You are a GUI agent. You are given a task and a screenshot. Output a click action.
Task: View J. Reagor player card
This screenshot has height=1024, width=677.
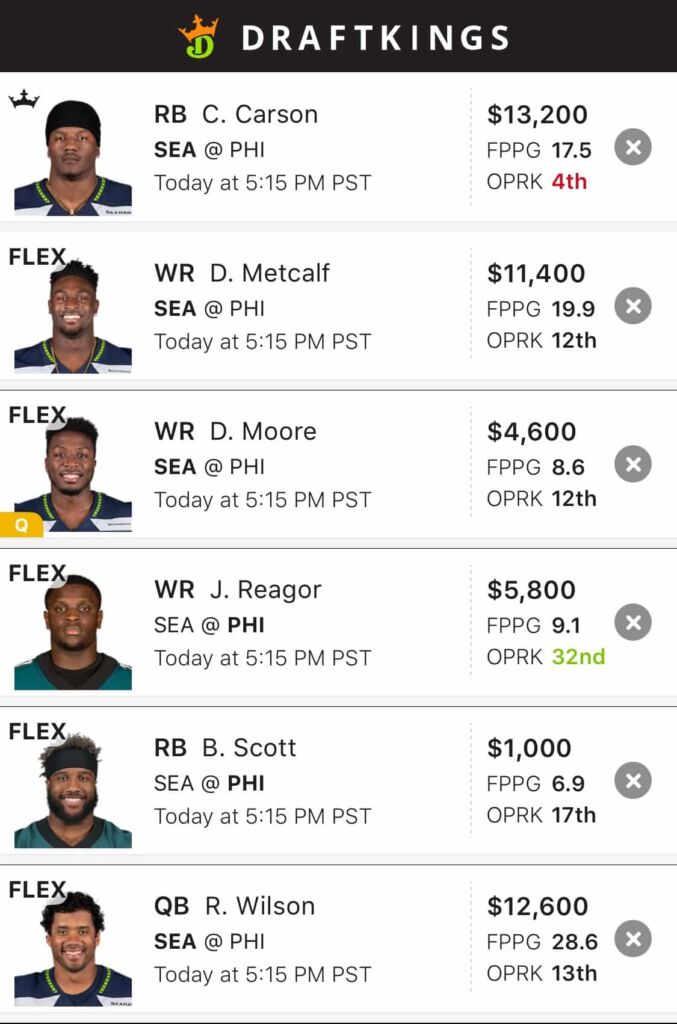[x=265, y=589]
